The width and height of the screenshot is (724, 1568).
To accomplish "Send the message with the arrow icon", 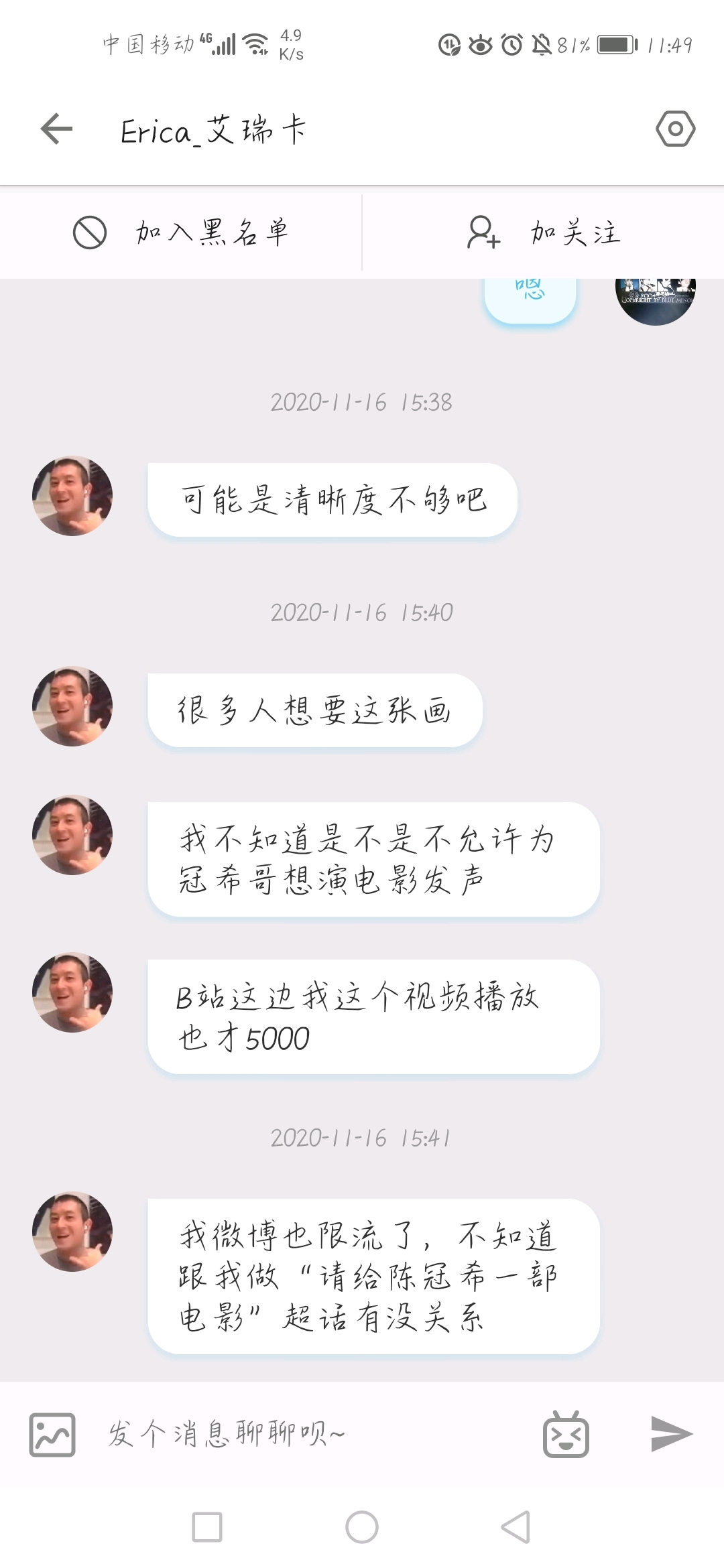I will (671, 1434).
